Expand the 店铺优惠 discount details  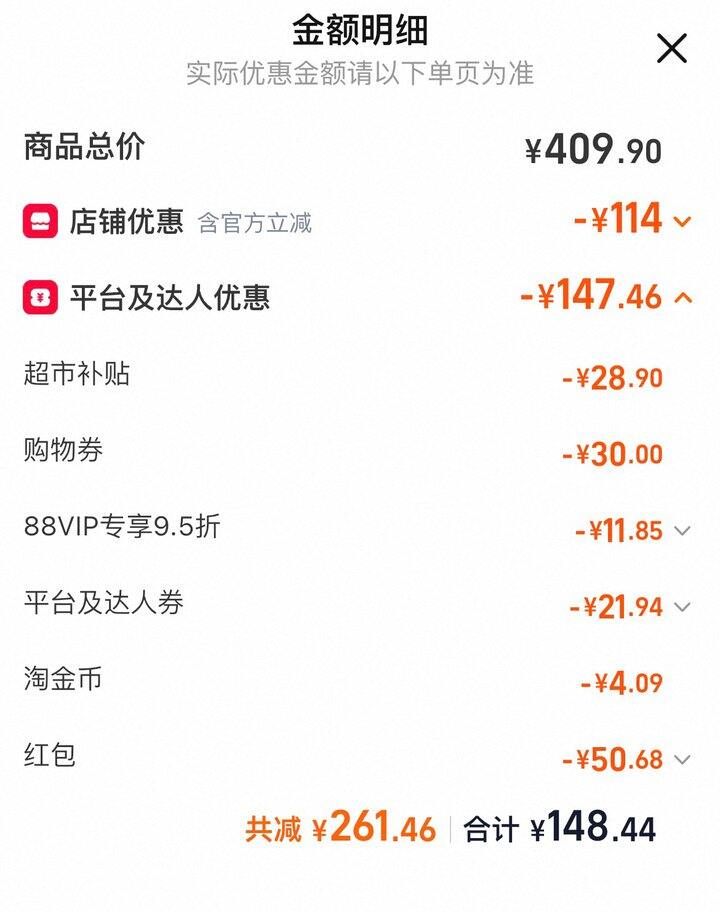click(x=683, y=221)
